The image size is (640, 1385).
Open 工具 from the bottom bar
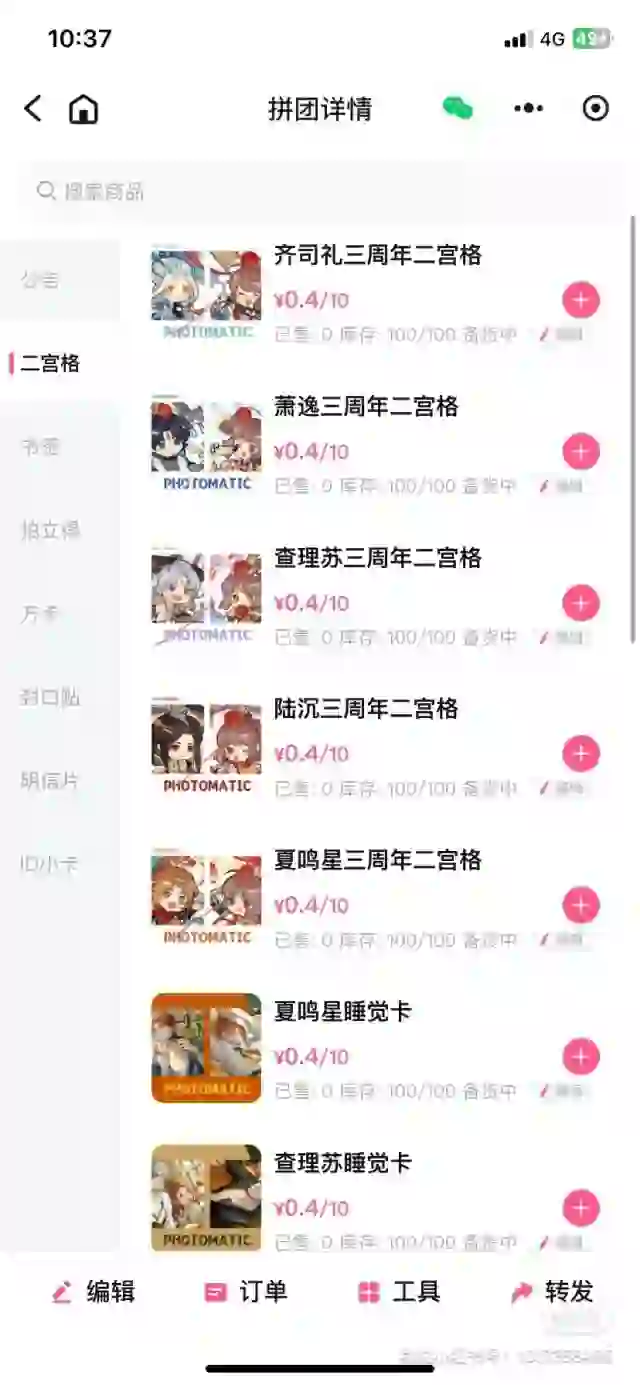399,1292
